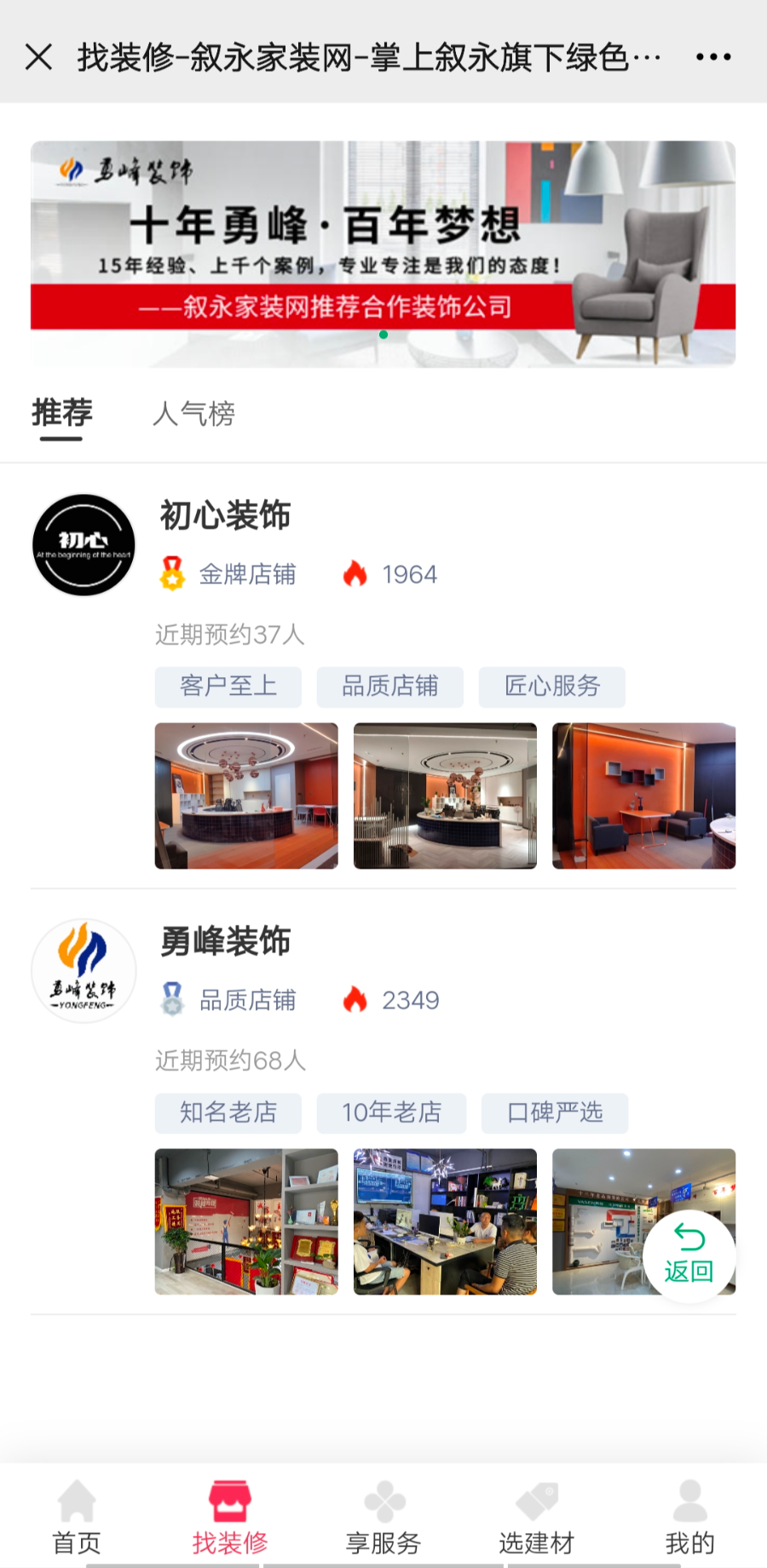767x1568 pixels.
Task: Select the 找装修 bottom tab
Action: [x=230, y=1517]
